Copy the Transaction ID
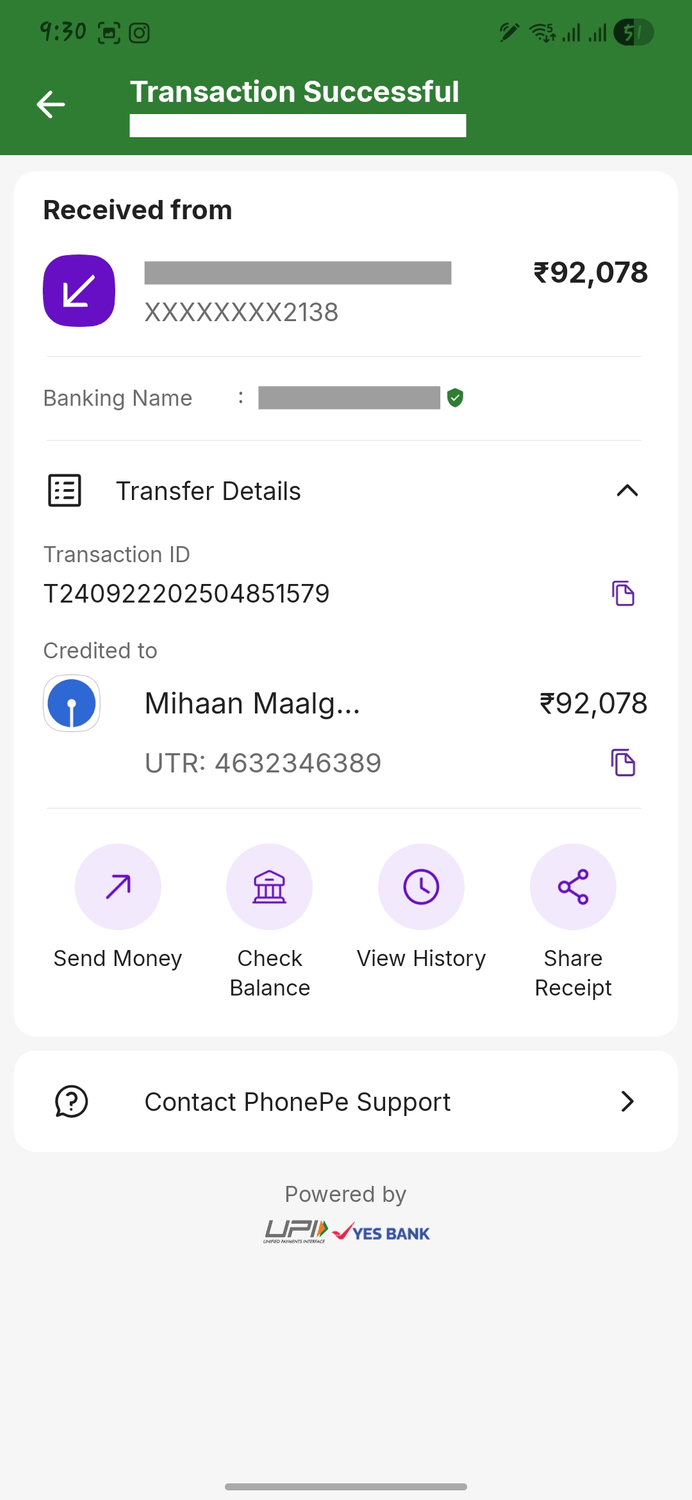The image size is (692, 1500). click(x=623, y=593)
